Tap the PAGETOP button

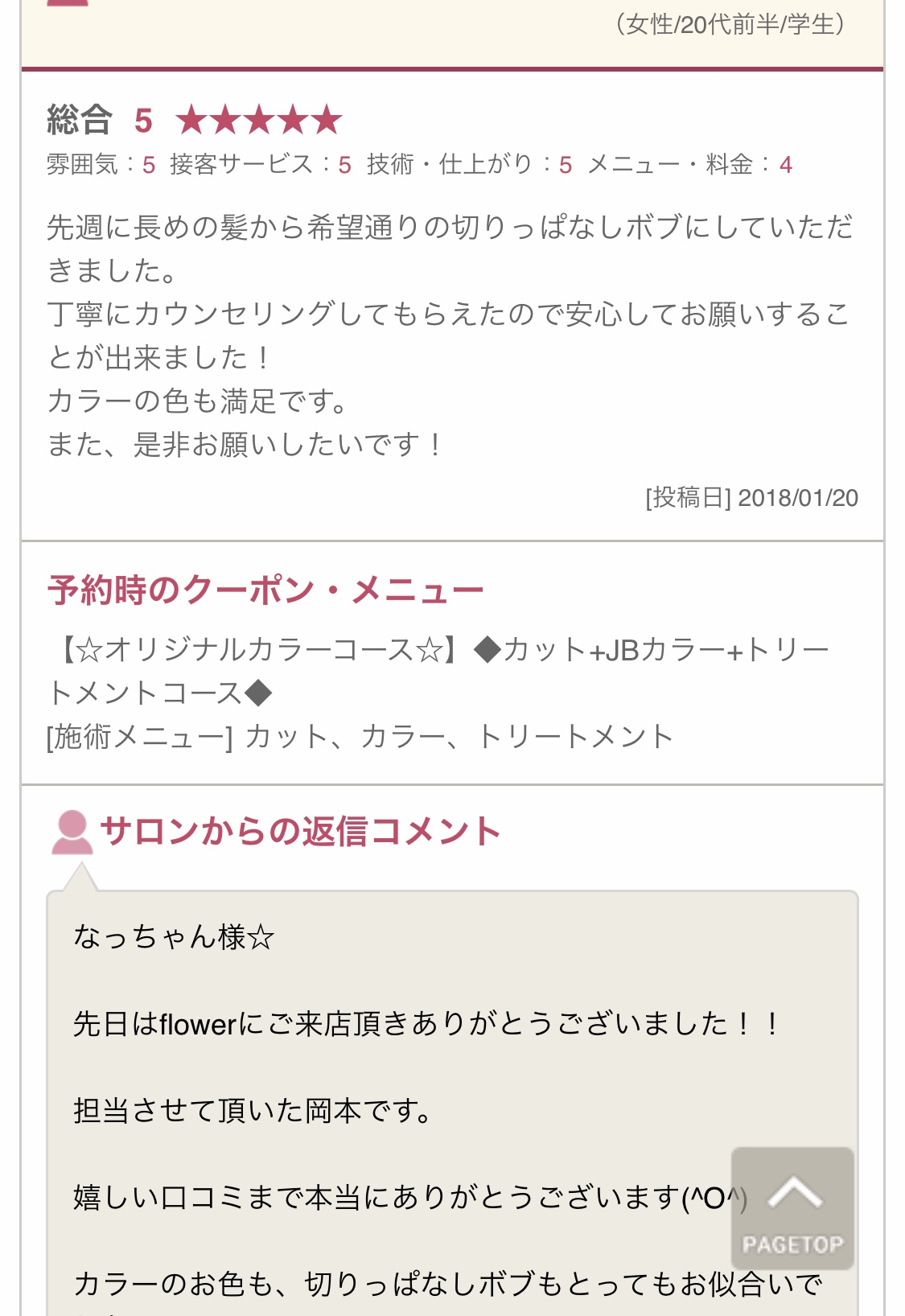792,1209
